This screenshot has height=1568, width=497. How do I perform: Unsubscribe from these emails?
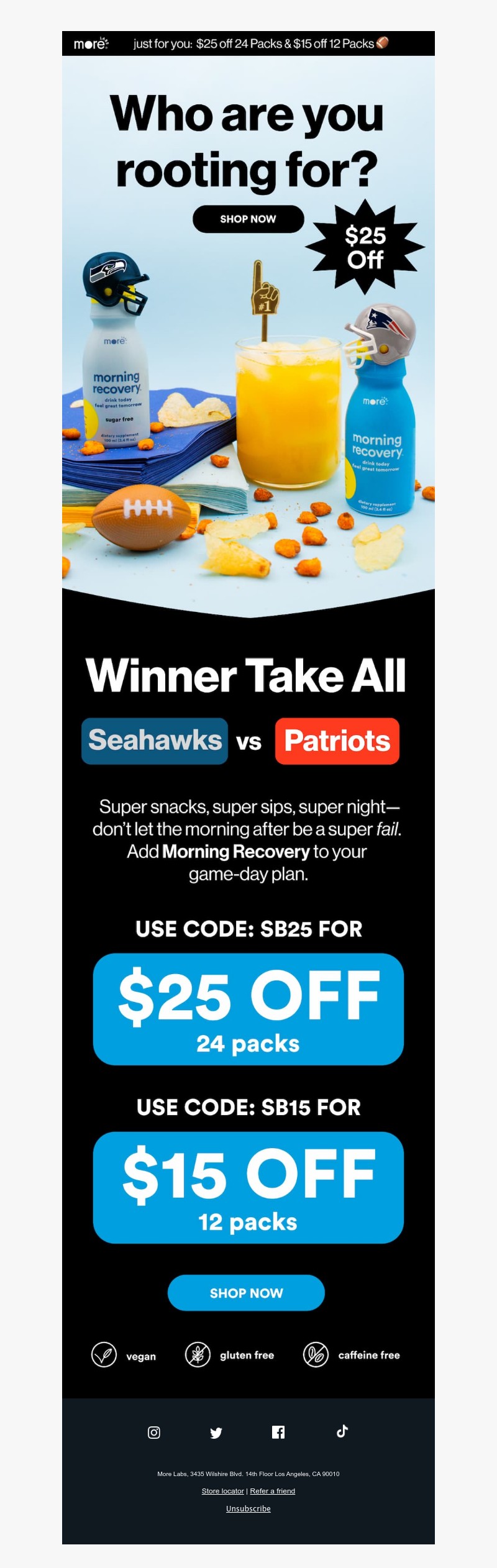248,1508
